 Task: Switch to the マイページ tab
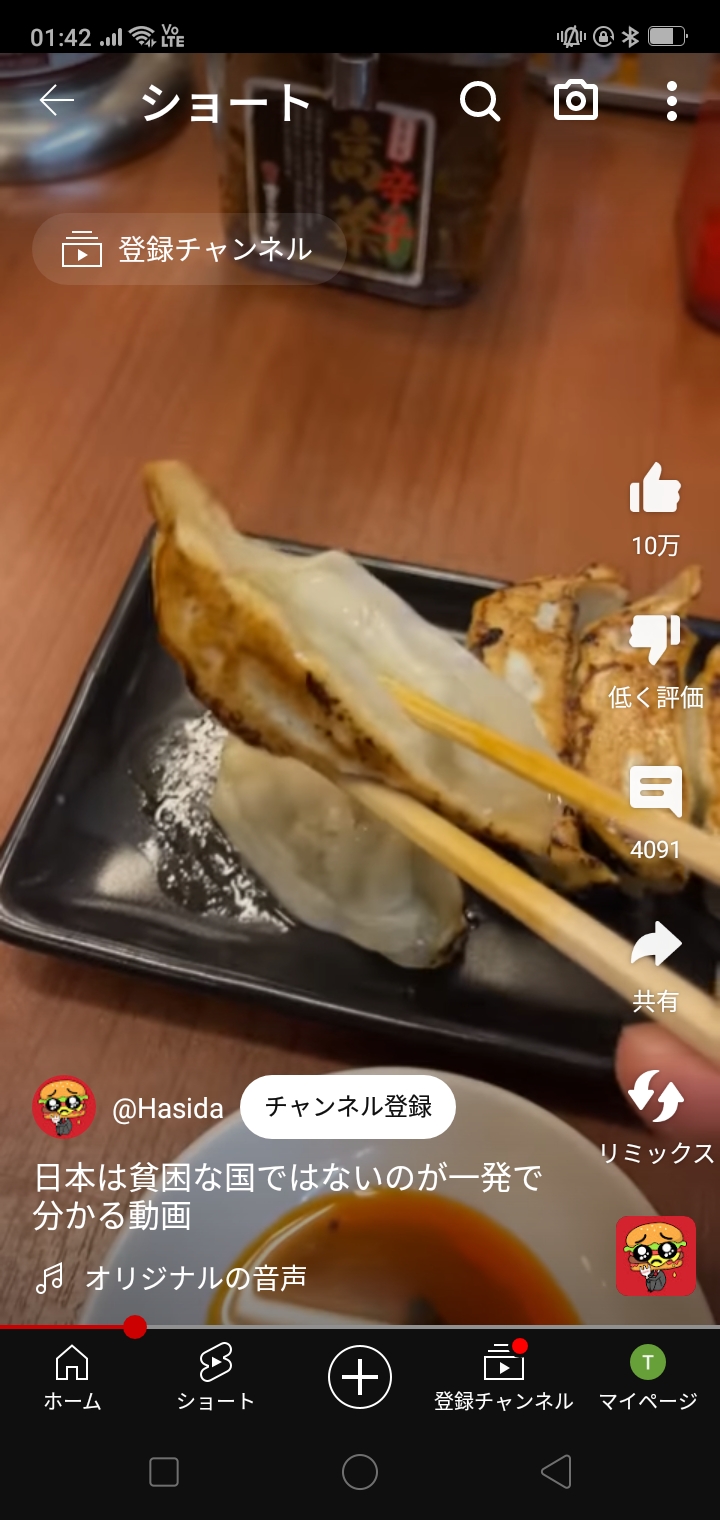point(647,1378)
